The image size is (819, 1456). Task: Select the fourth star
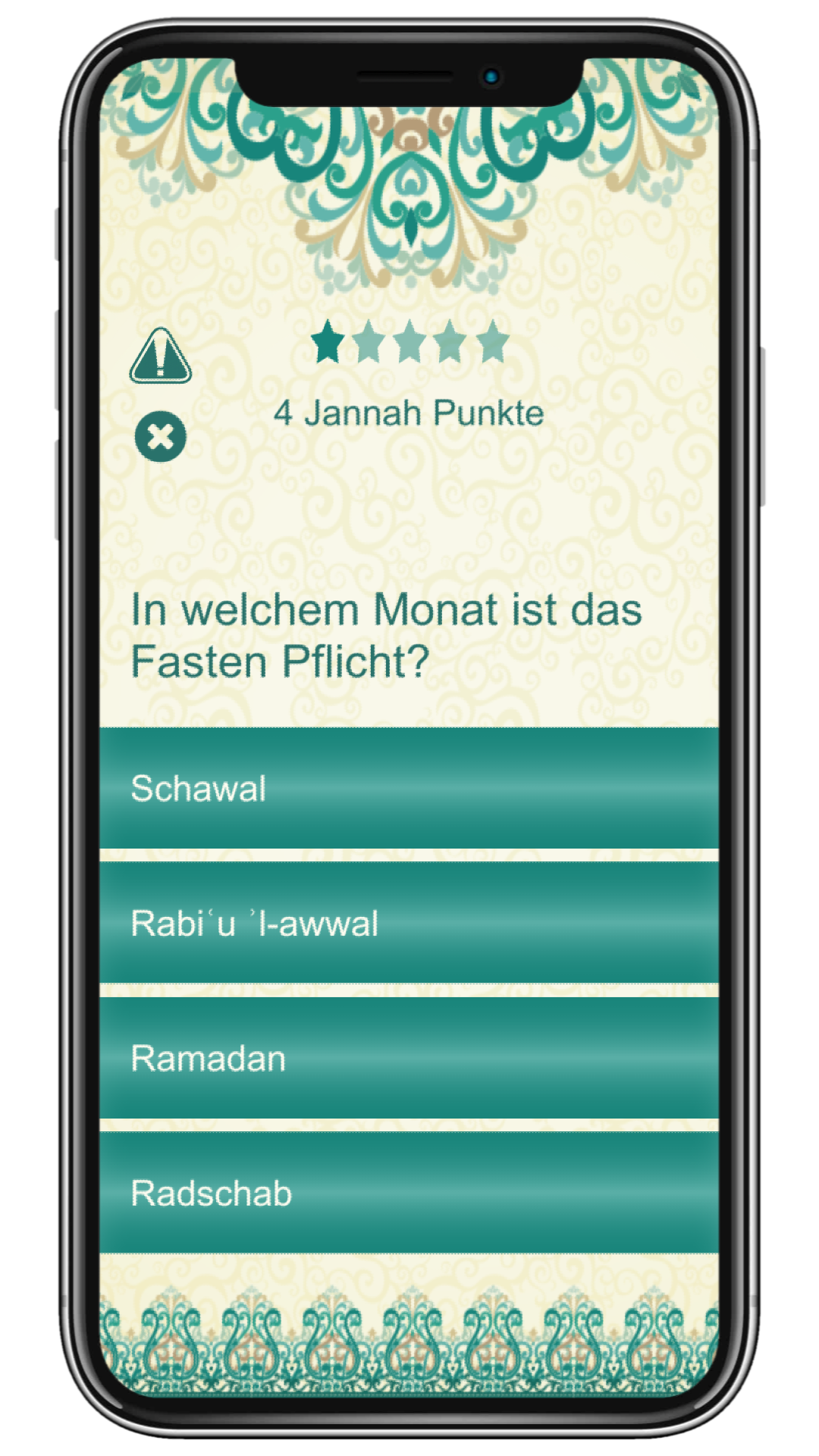coord(451,342)
